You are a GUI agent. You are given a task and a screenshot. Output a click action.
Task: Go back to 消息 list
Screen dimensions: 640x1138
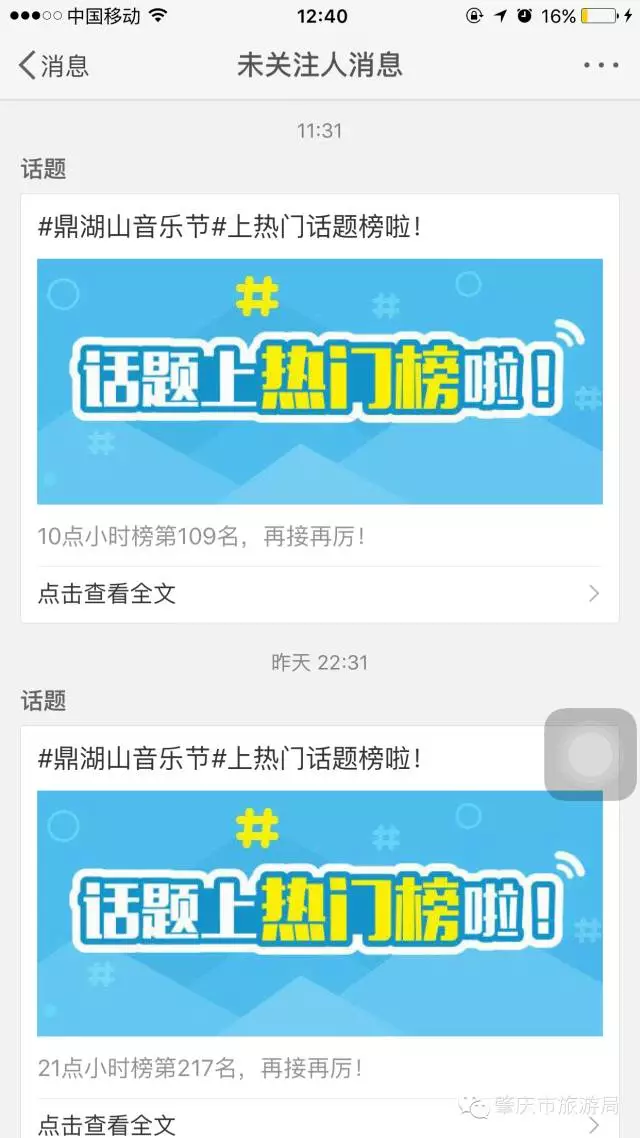click(x=54, y=66)
